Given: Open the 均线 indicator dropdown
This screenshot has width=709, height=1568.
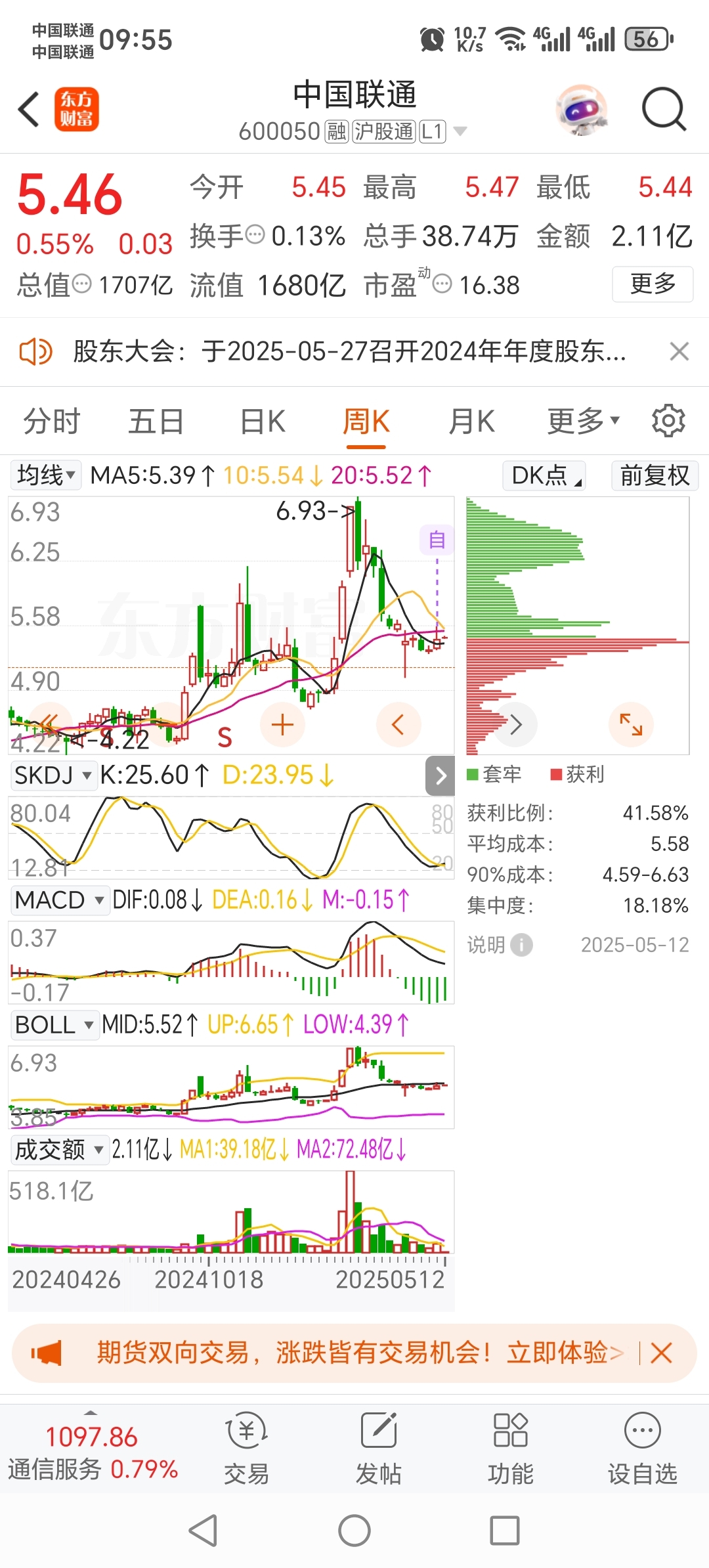Looking at the screenshot, I should [x=45, y=475].
